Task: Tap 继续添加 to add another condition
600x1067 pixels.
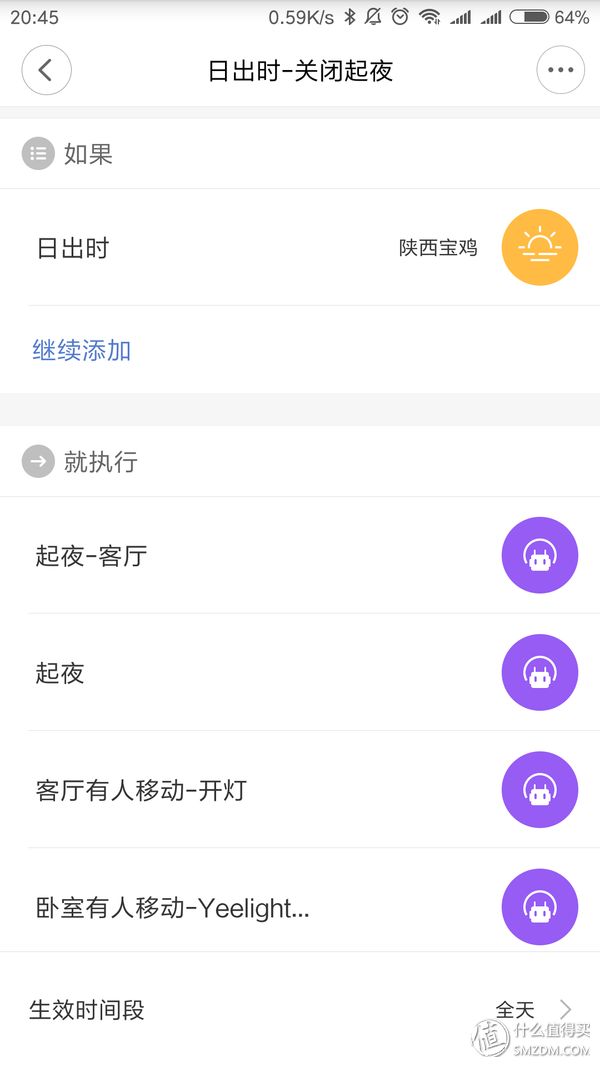Action: click(82, 351)
